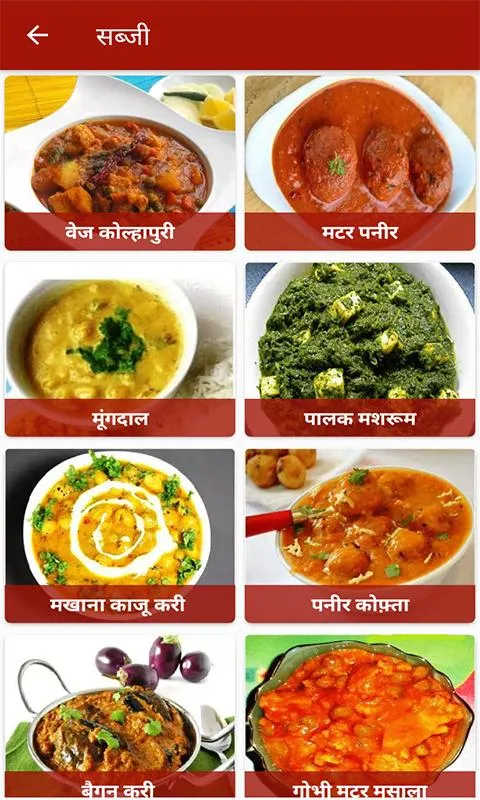Viewport: 480px width, 800px height.
Task: Open the मटर पनीर recipe card
Action: (360, 163)
